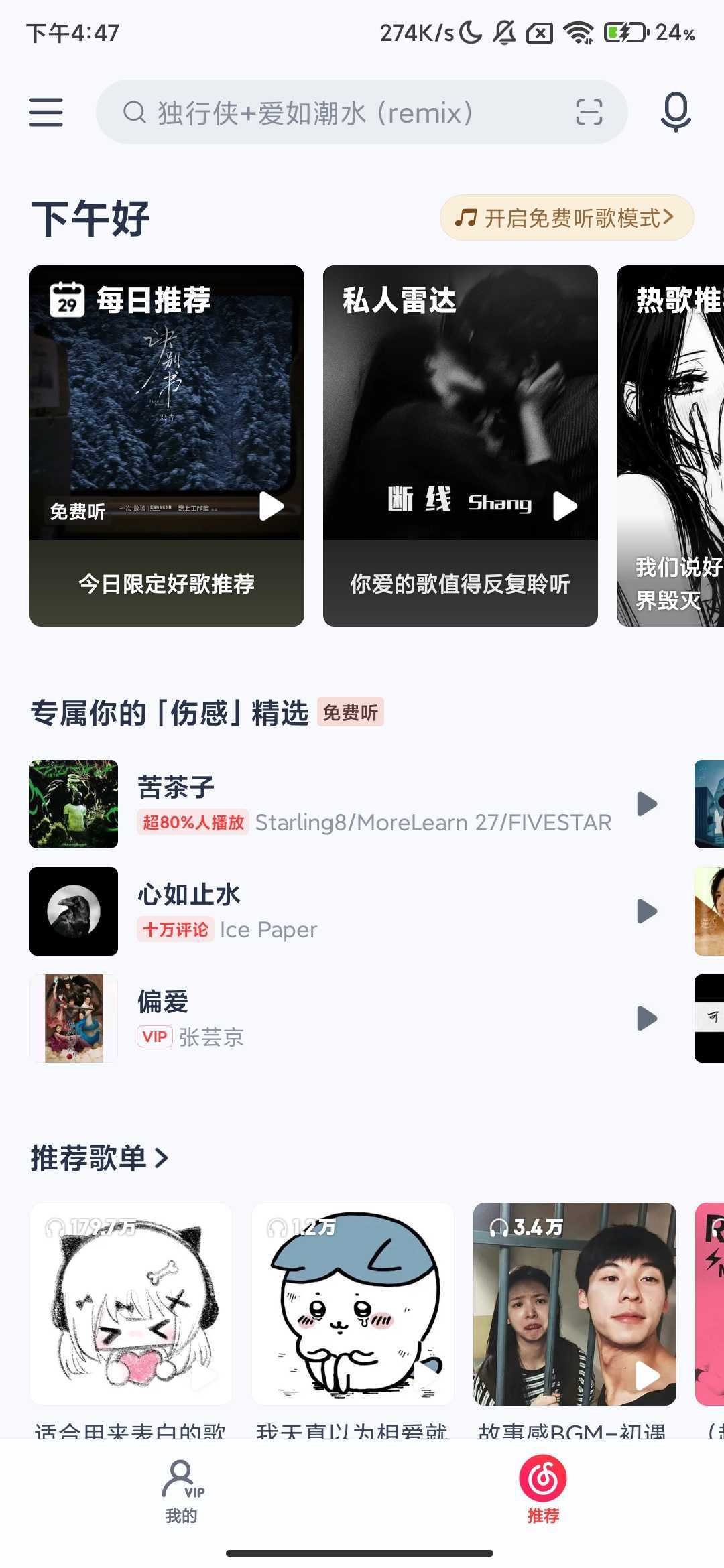Tap the search box with 独行侠+爱如潮水

point(335,113)
